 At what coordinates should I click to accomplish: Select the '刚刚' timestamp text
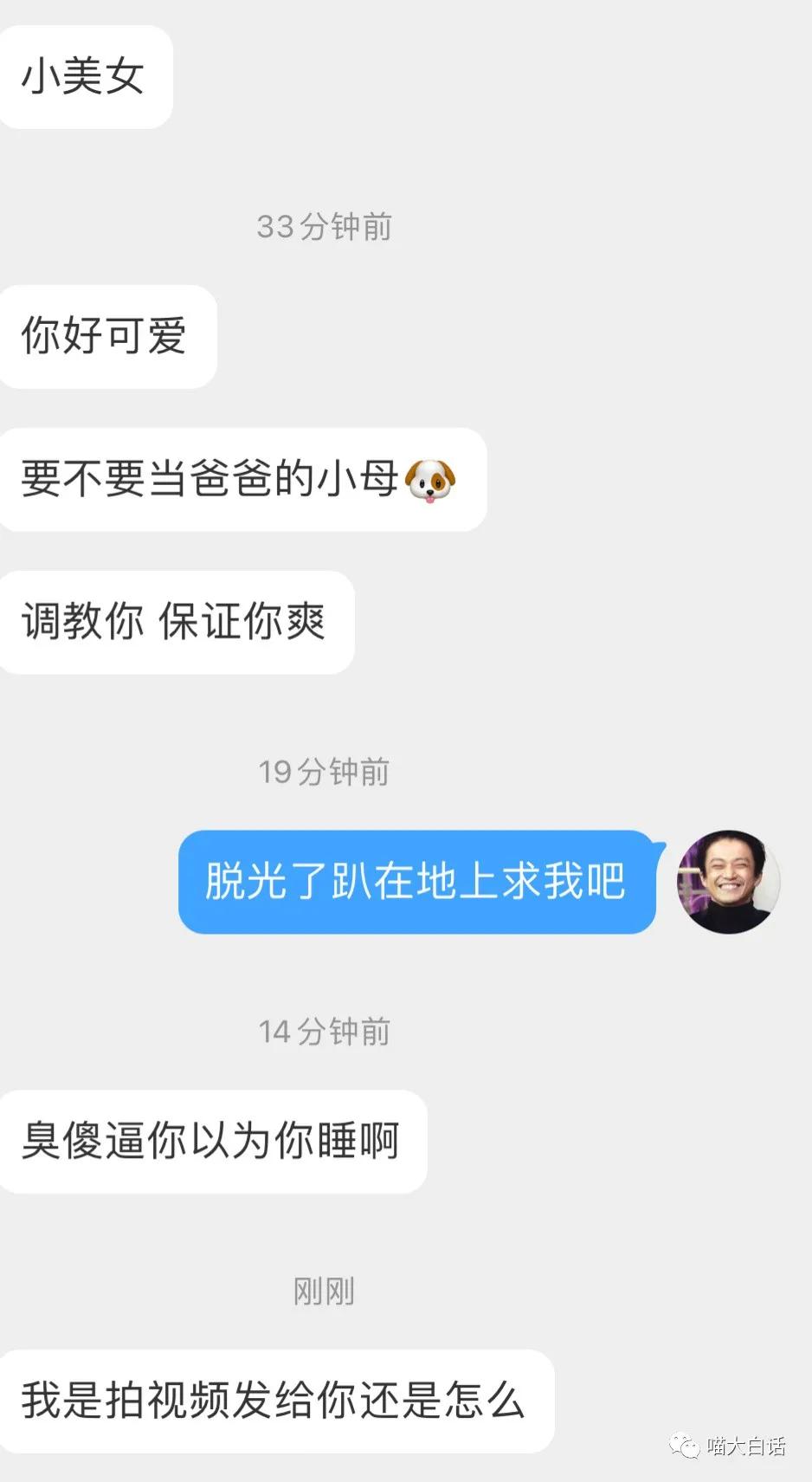click(324, 1291)
